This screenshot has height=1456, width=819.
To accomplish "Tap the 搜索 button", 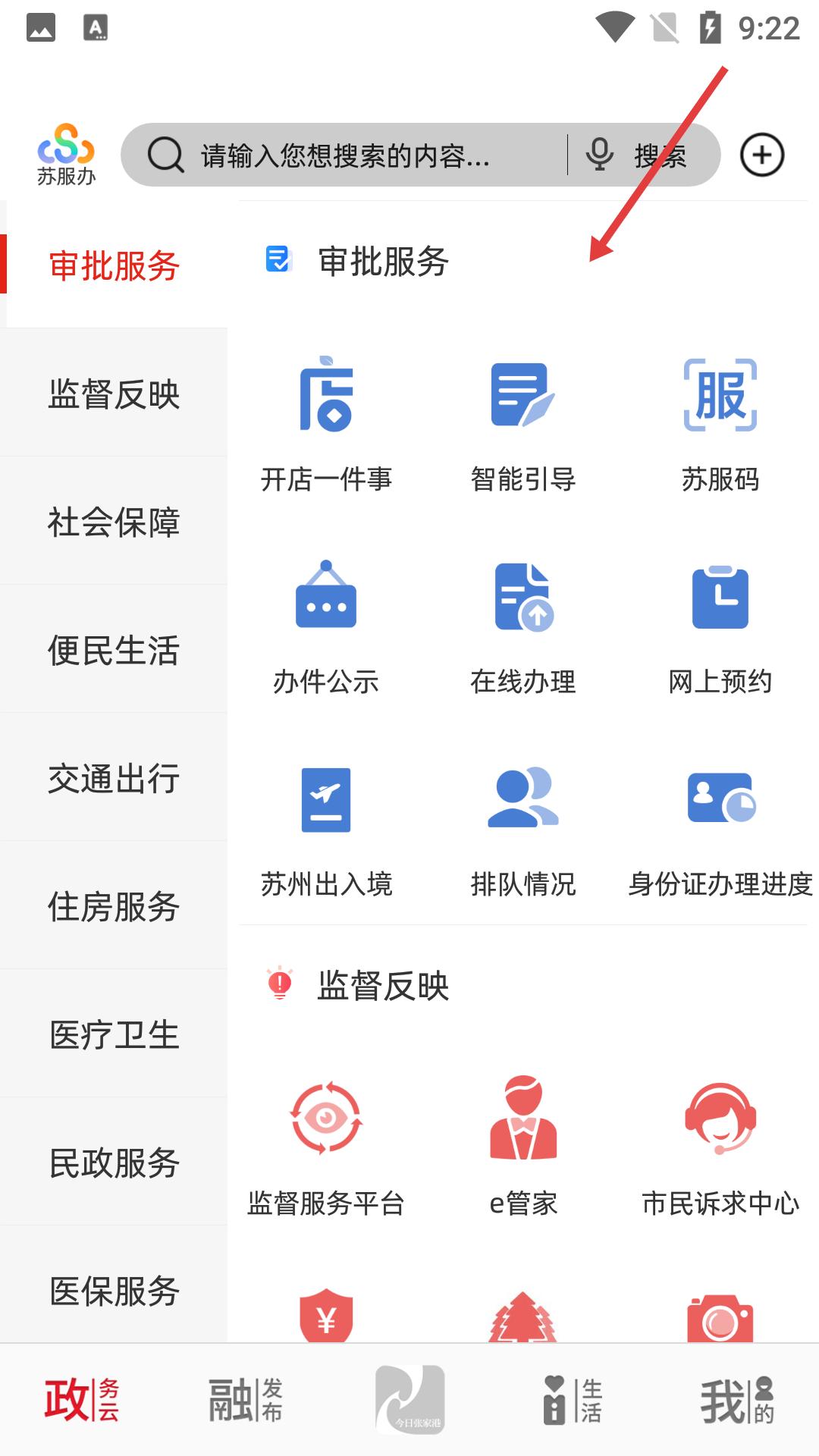I will (660, 155).
